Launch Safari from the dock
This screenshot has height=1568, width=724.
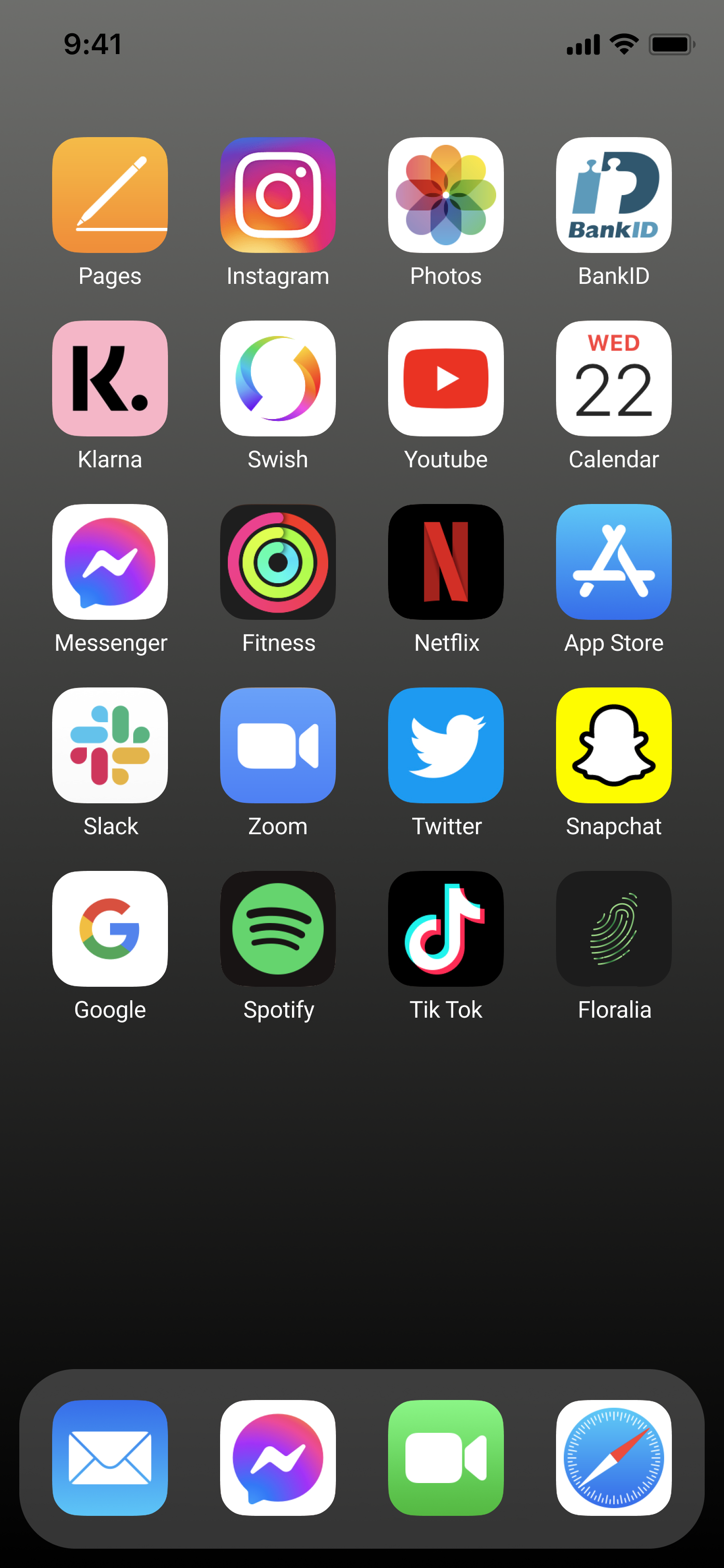(613, 1457)
